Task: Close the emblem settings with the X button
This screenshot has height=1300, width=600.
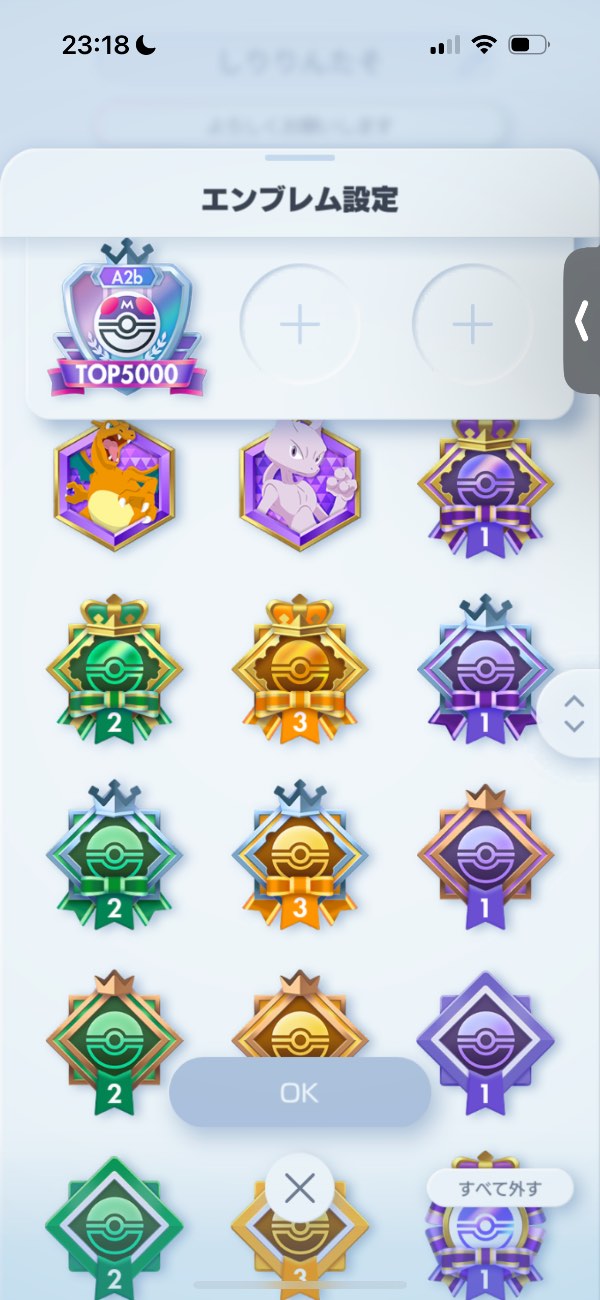Action: point(300,1188)
